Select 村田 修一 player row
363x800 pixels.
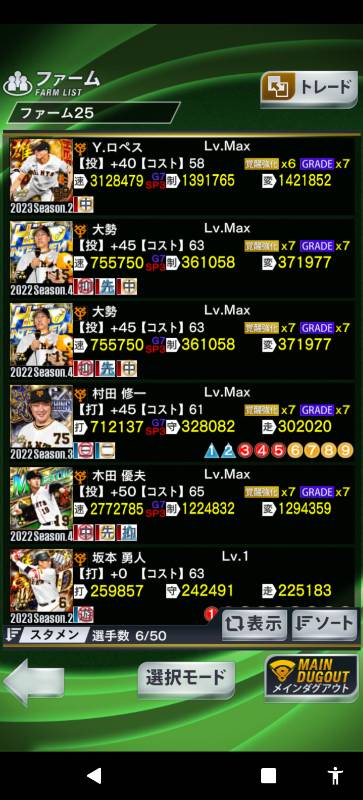pos(182,422)
